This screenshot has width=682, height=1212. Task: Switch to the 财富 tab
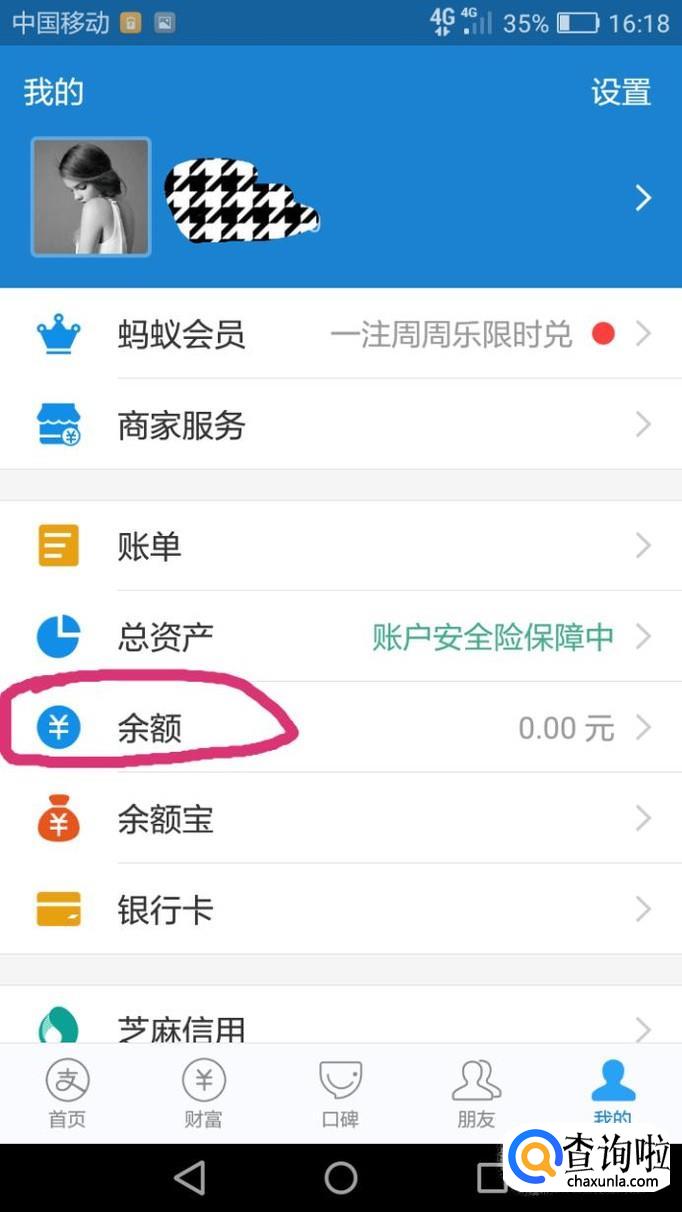(203, 1094)
